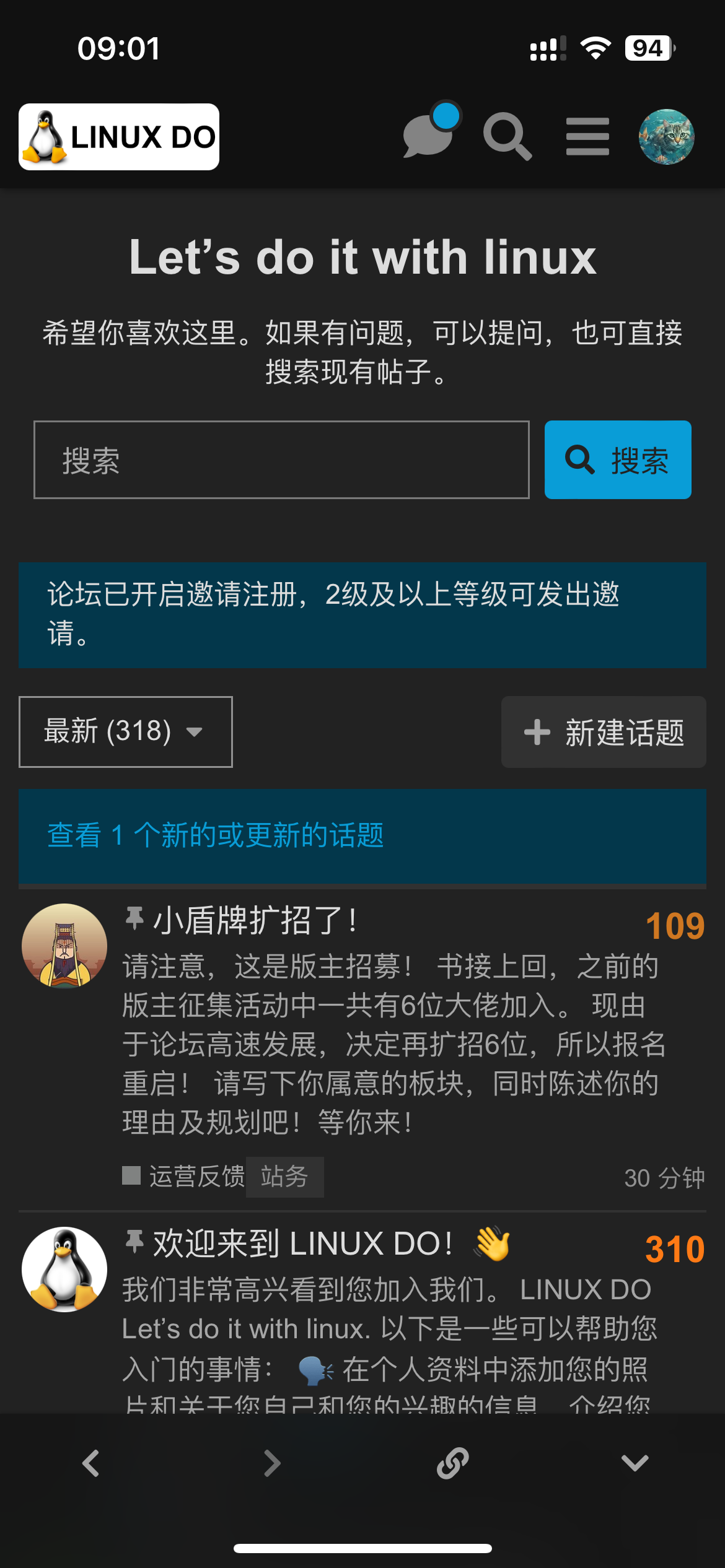Image resolution: width=725 pixels, height=1568 pixels.
Task: View 1 new or updated topic banner
Action: pos(215,835)
